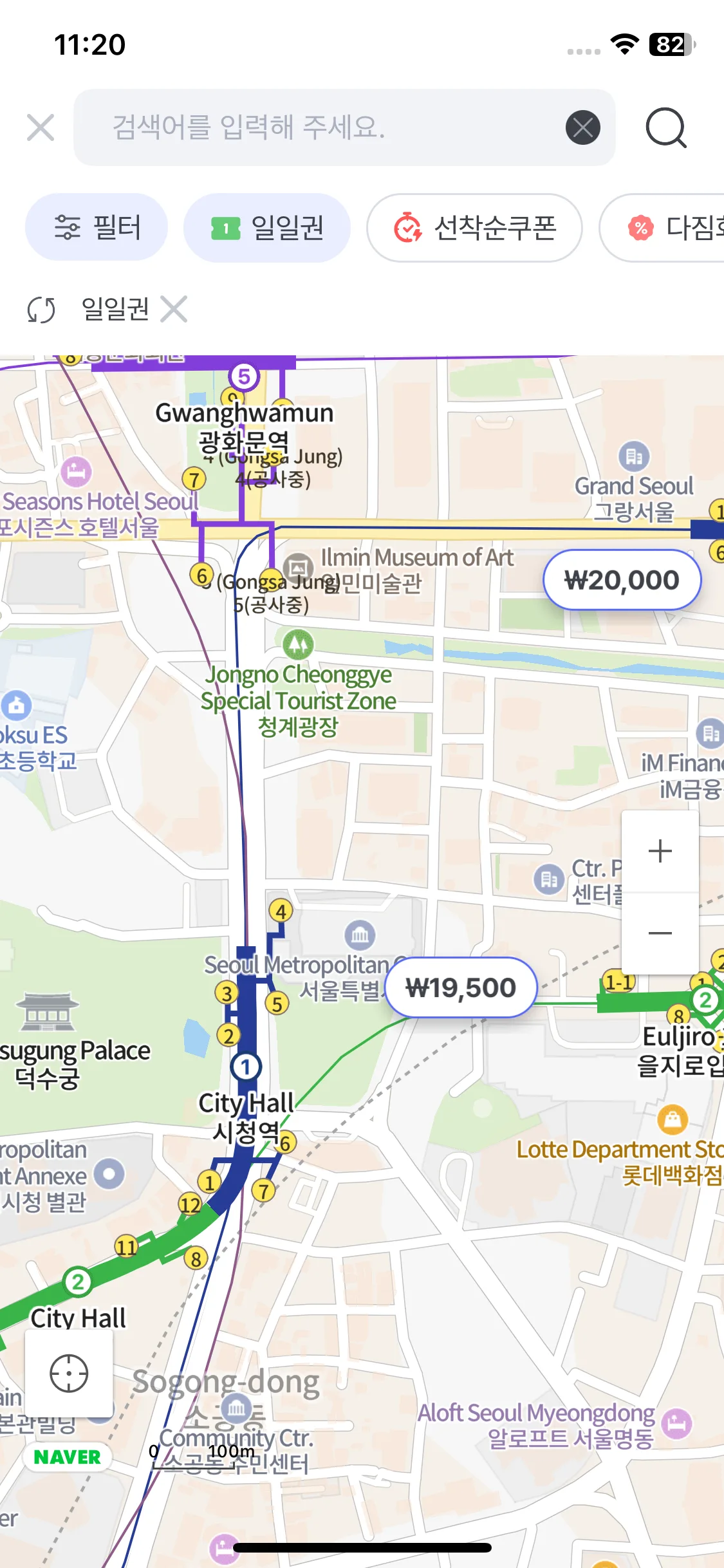Screen dimensions: 724x1568
Task: Reset the applied filters
Action: coord(41,310)
